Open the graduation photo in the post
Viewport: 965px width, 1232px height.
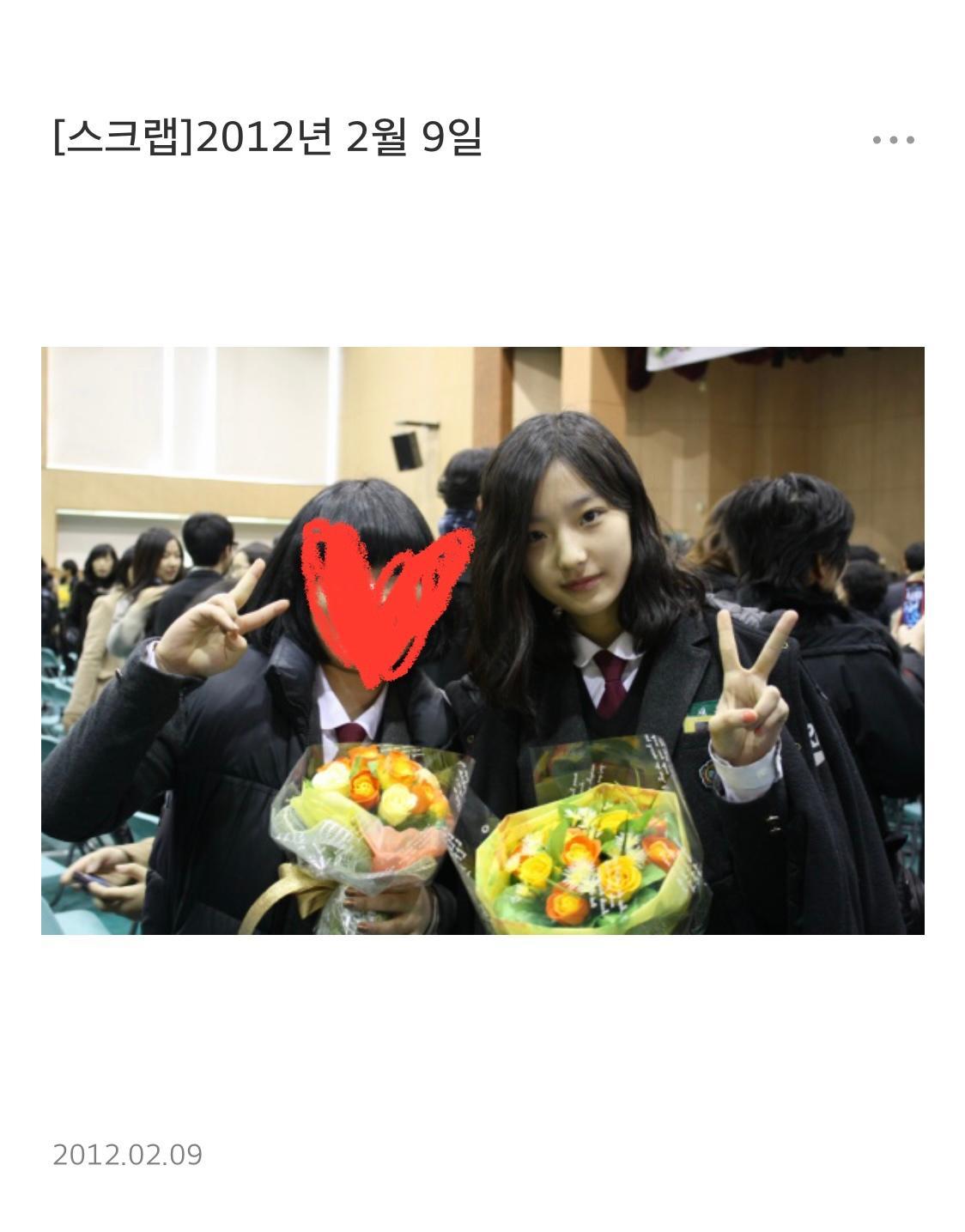(x=482, y=640)
